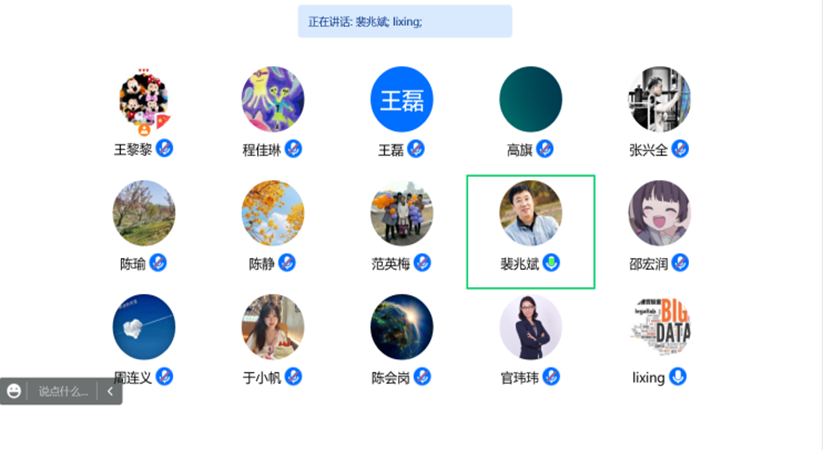
Task: Select participant 邵宏润
Action: [x=660, y=213]
